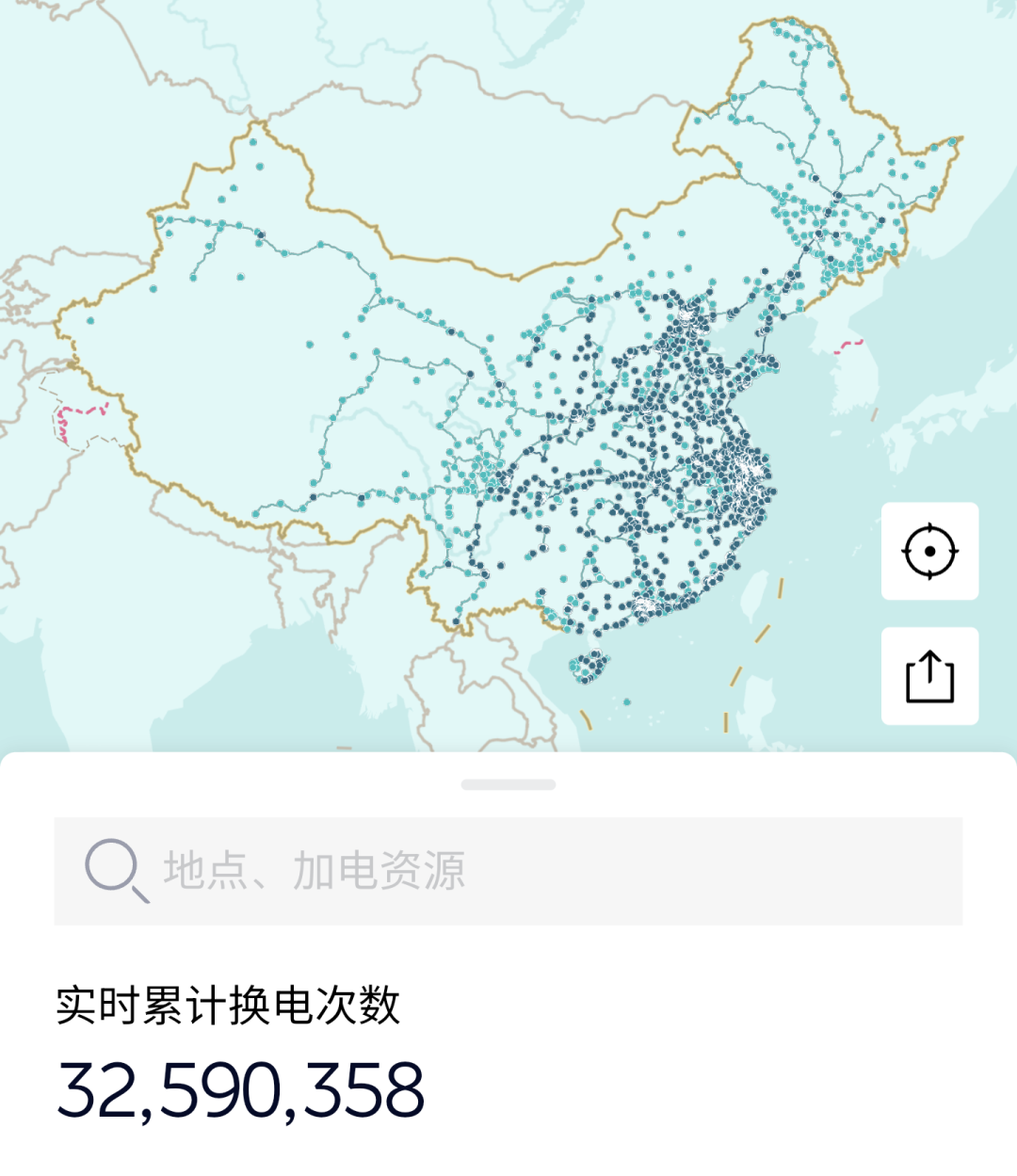
Task: Center map on my current location
Action: 929,551
